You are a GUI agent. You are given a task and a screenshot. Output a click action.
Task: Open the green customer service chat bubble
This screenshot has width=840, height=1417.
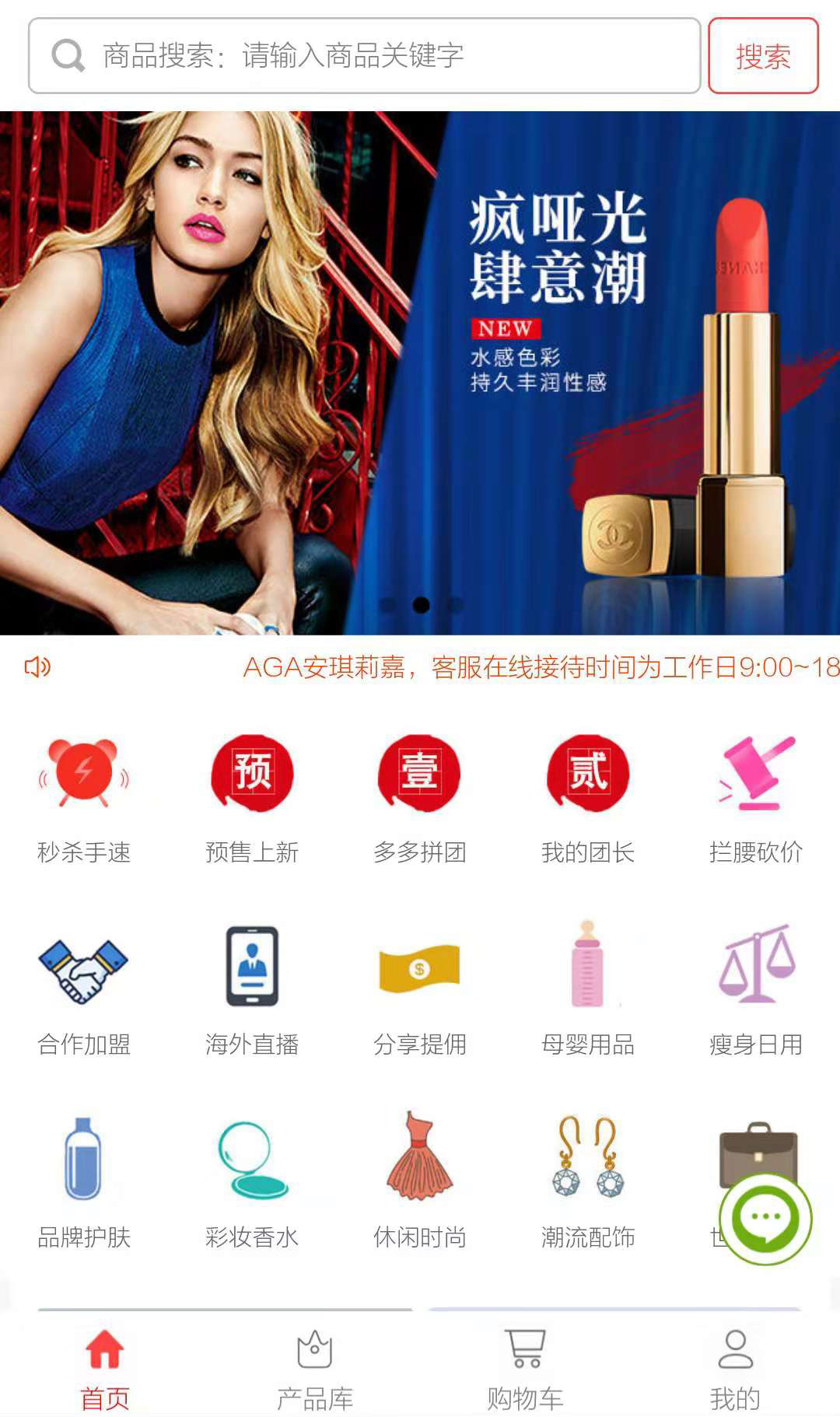766,1219
